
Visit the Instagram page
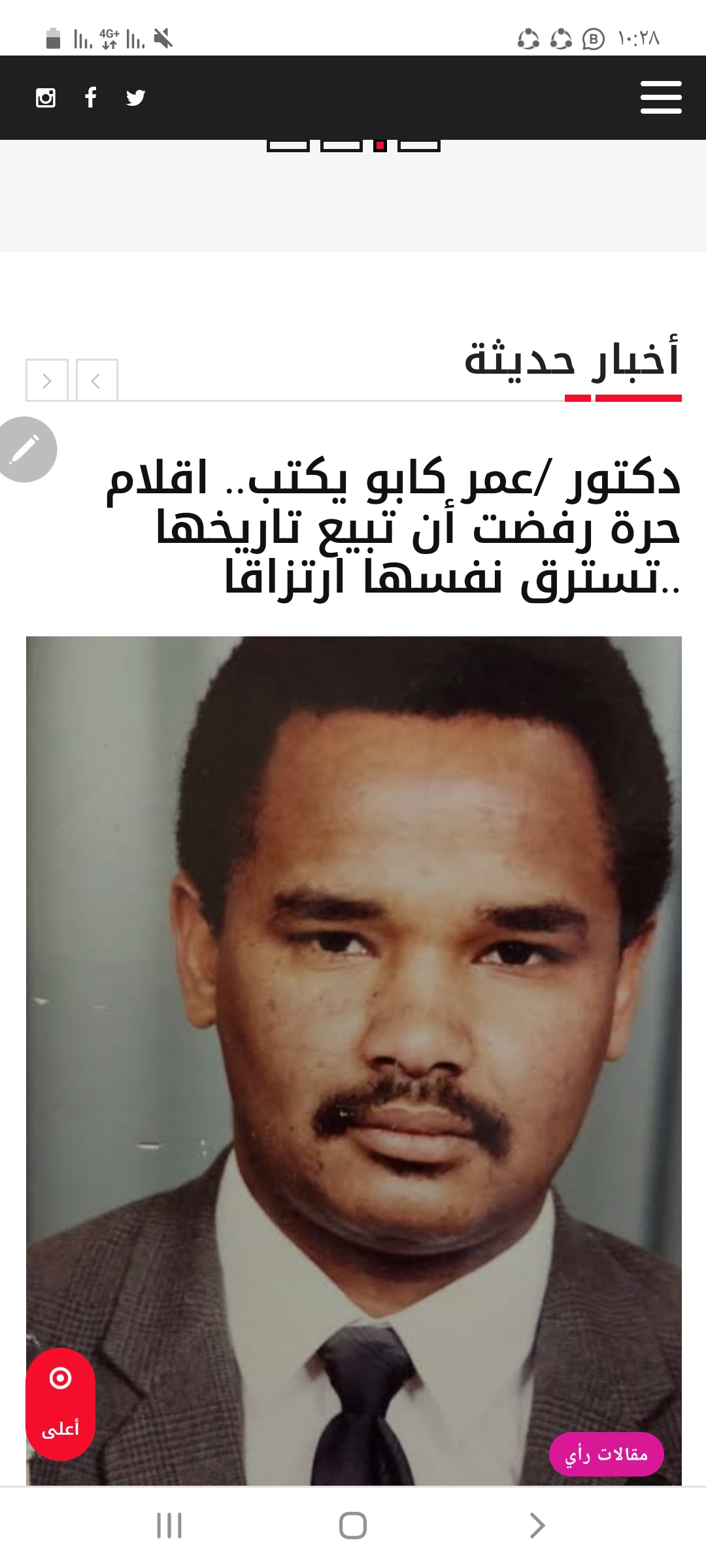(45, 98)
